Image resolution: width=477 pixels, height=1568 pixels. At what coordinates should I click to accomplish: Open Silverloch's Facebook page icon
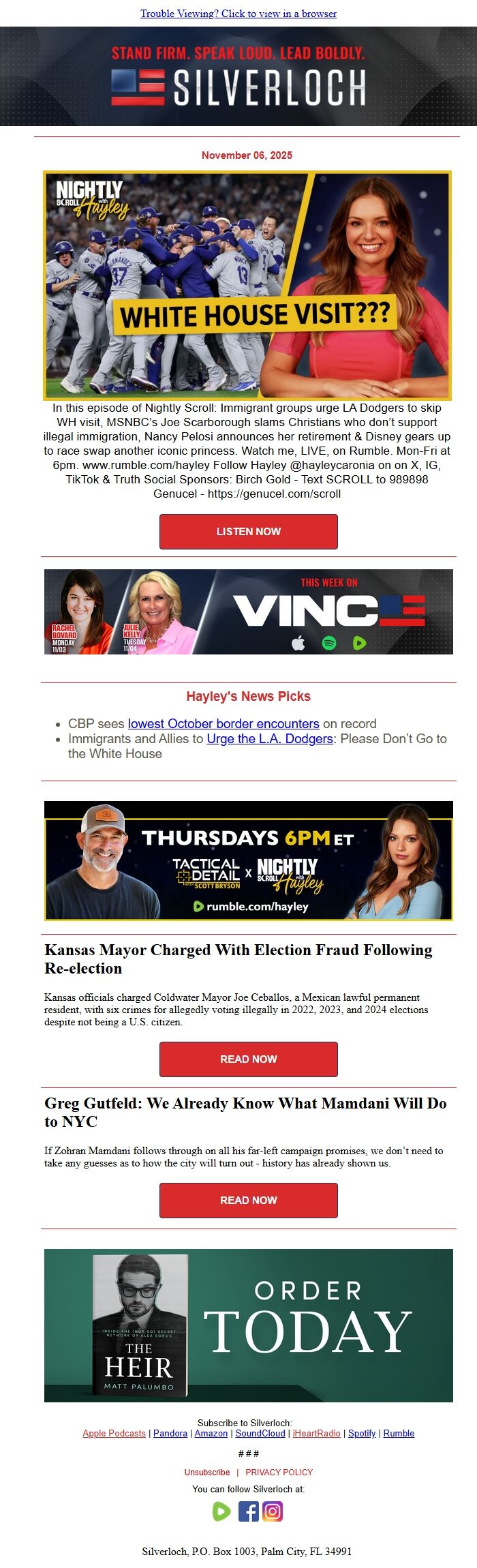(248, 1511)
